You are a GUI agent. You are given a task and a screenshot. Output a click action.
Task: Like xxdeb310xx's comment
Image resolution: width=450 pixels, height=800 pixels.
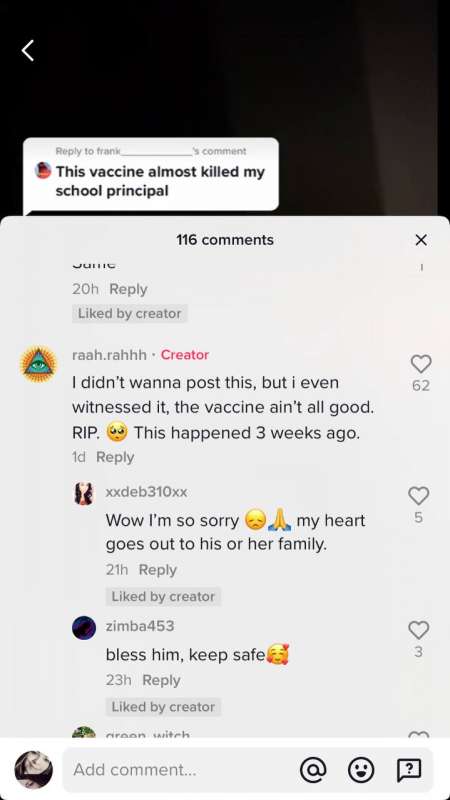(x=418, y=495)
